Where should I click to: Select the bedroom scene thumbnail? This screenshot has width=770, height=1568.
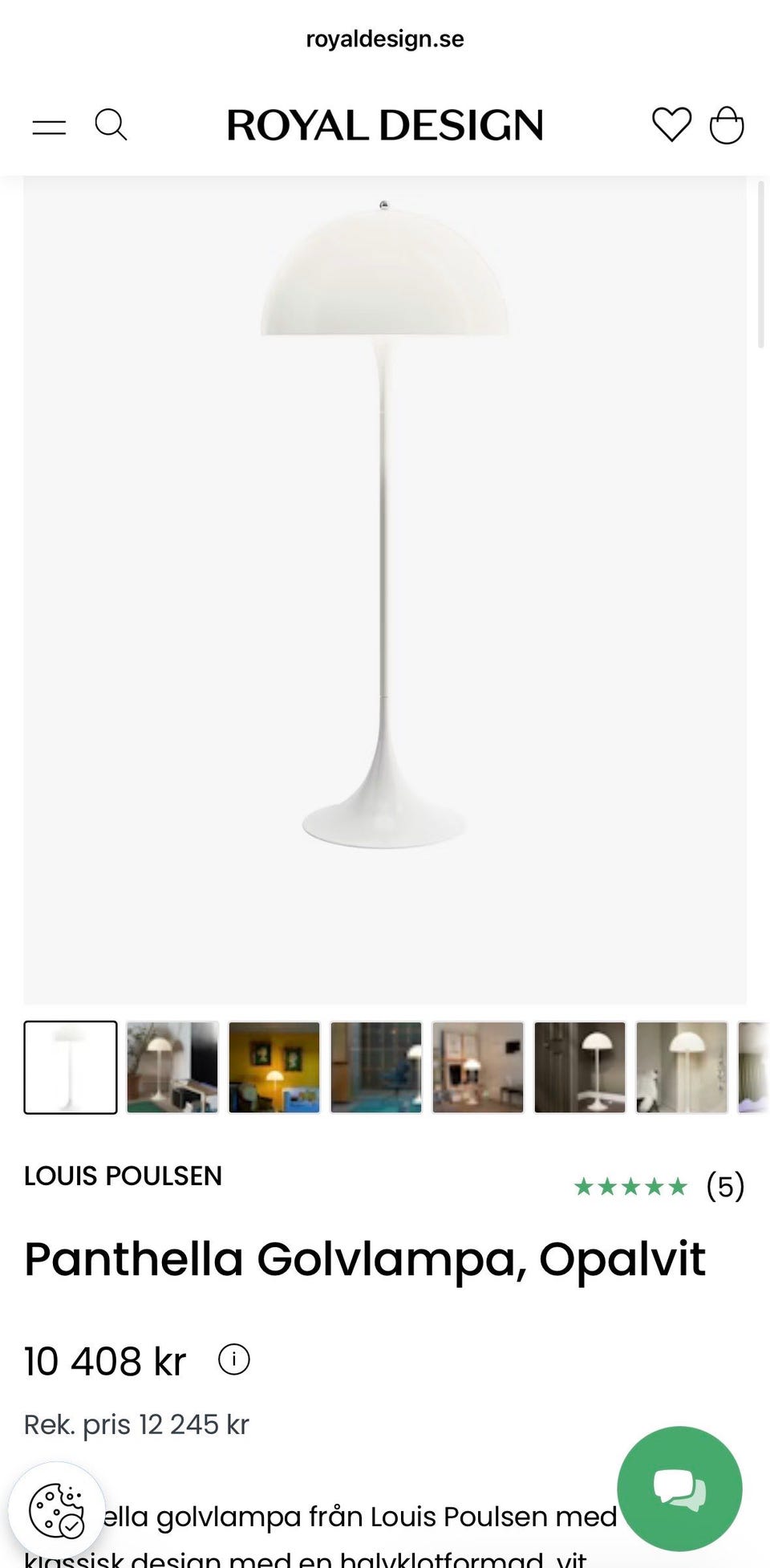click(x=682, y=1067)
